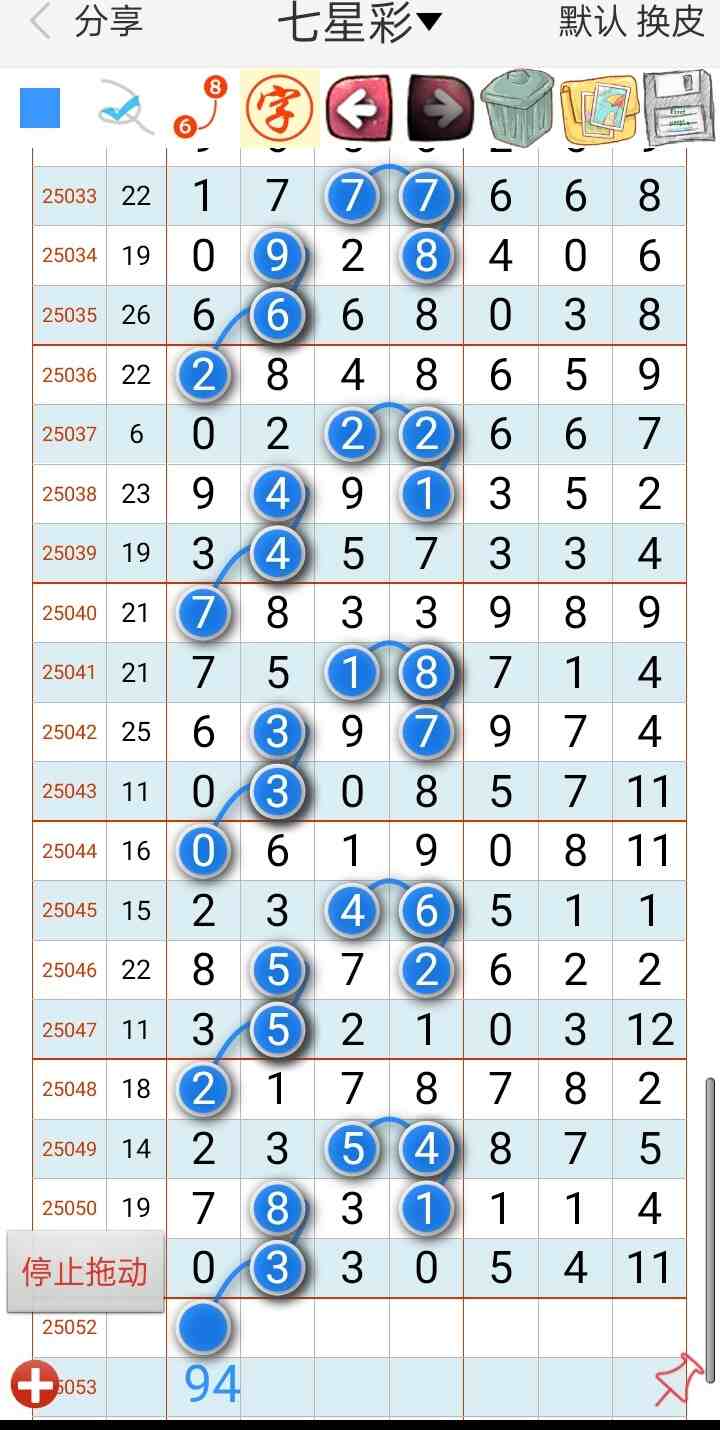This screenshot has width=720, height=1430.
Task: Select the blue square color tool
Action: [x=40, y=108]
